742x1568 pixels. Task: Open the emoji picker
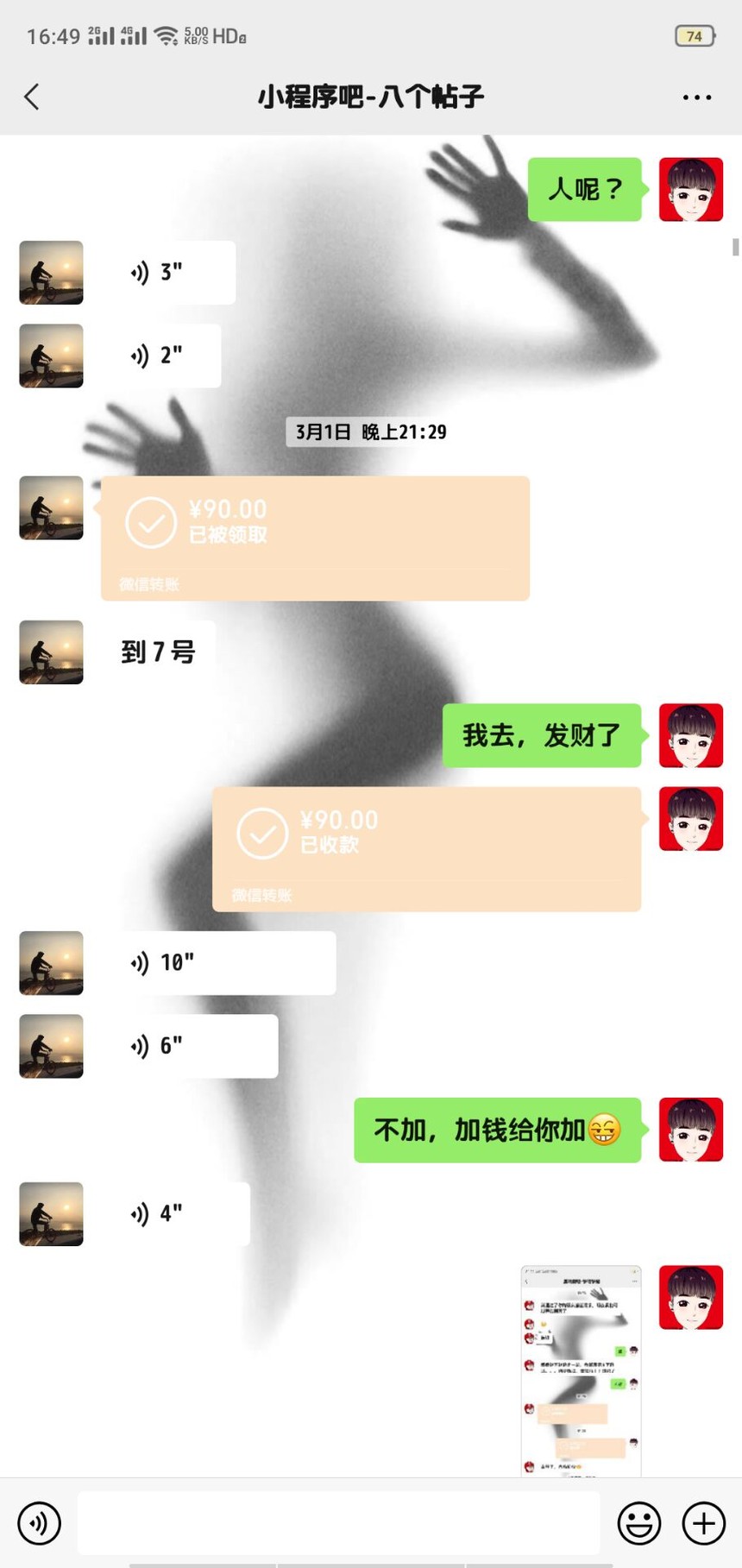[639, 1523]
